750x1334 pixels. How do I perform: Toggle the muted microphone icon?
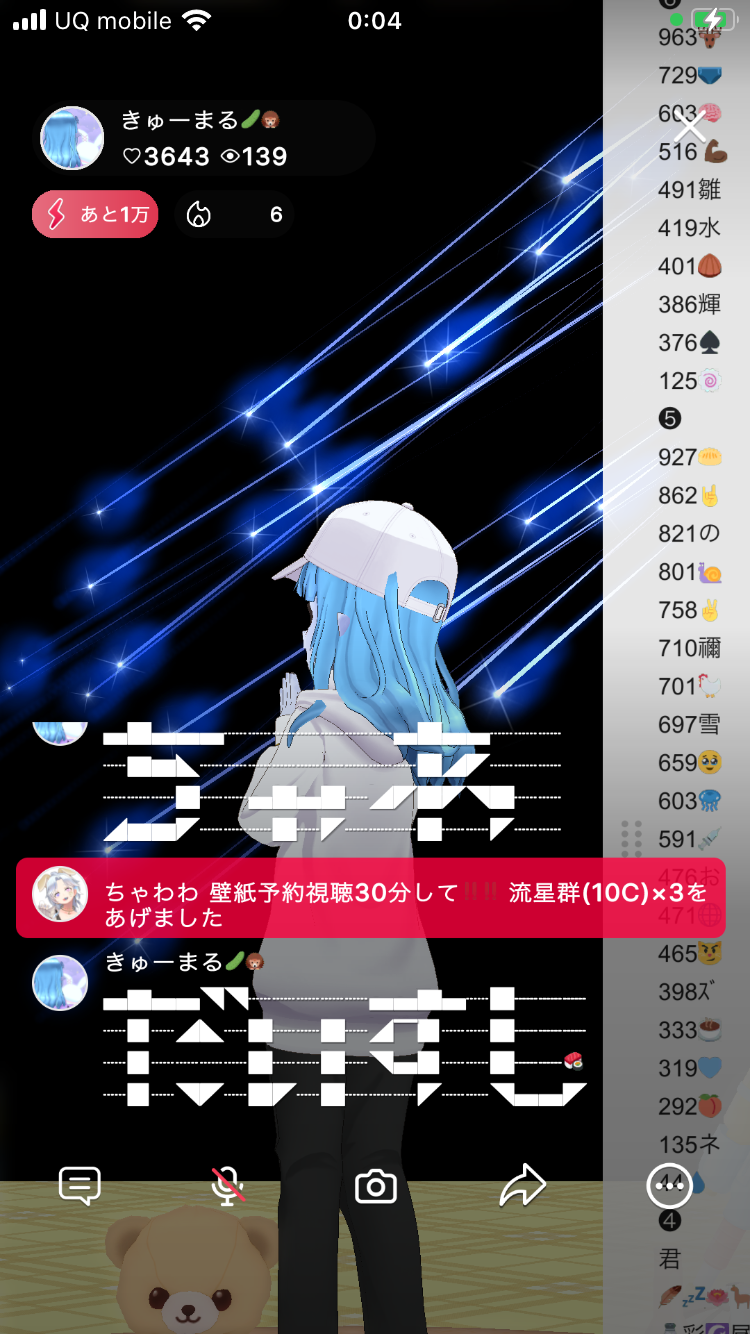coord(229,1186)
